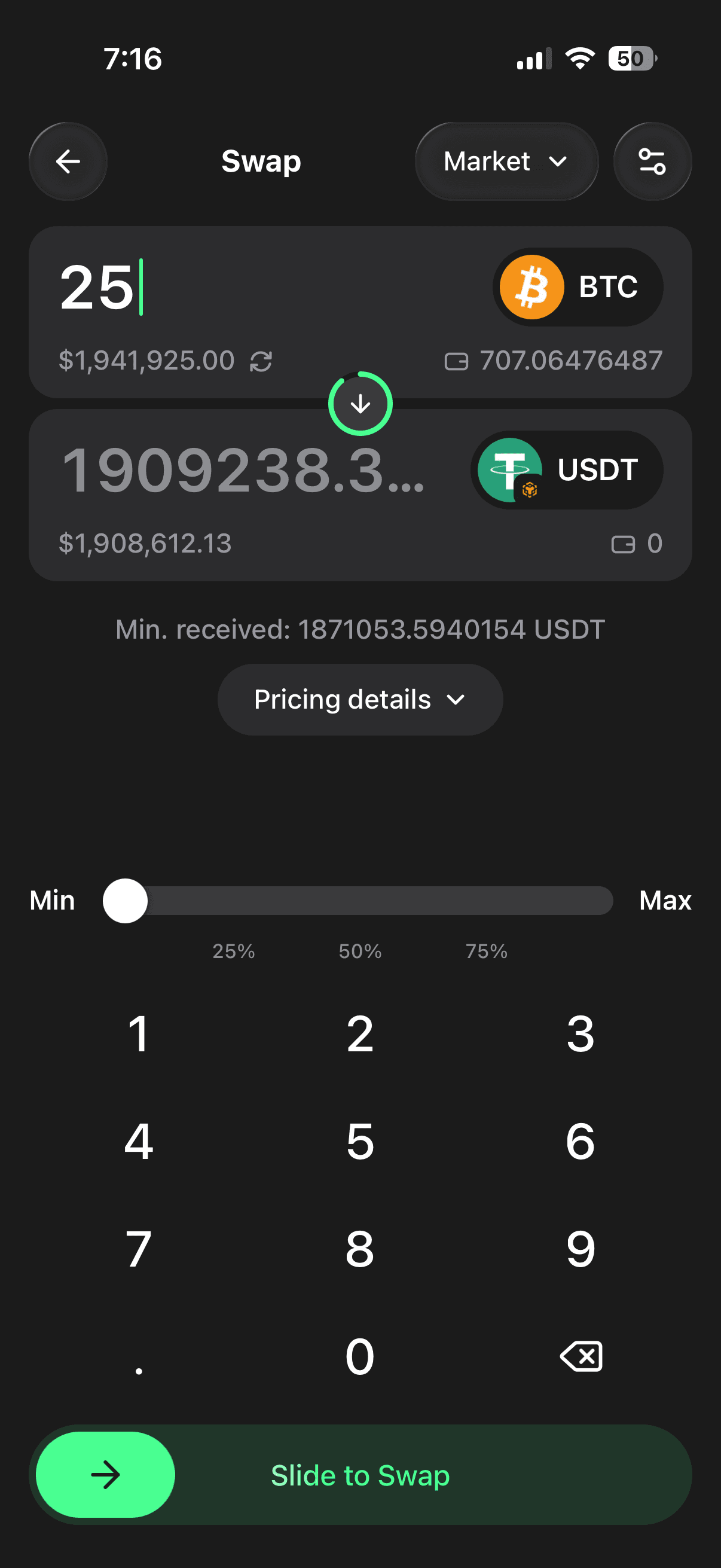This screenshot has width=721, height=1568.
Task: Enter digit 0 on the keypad
Action: [360, 1356]
